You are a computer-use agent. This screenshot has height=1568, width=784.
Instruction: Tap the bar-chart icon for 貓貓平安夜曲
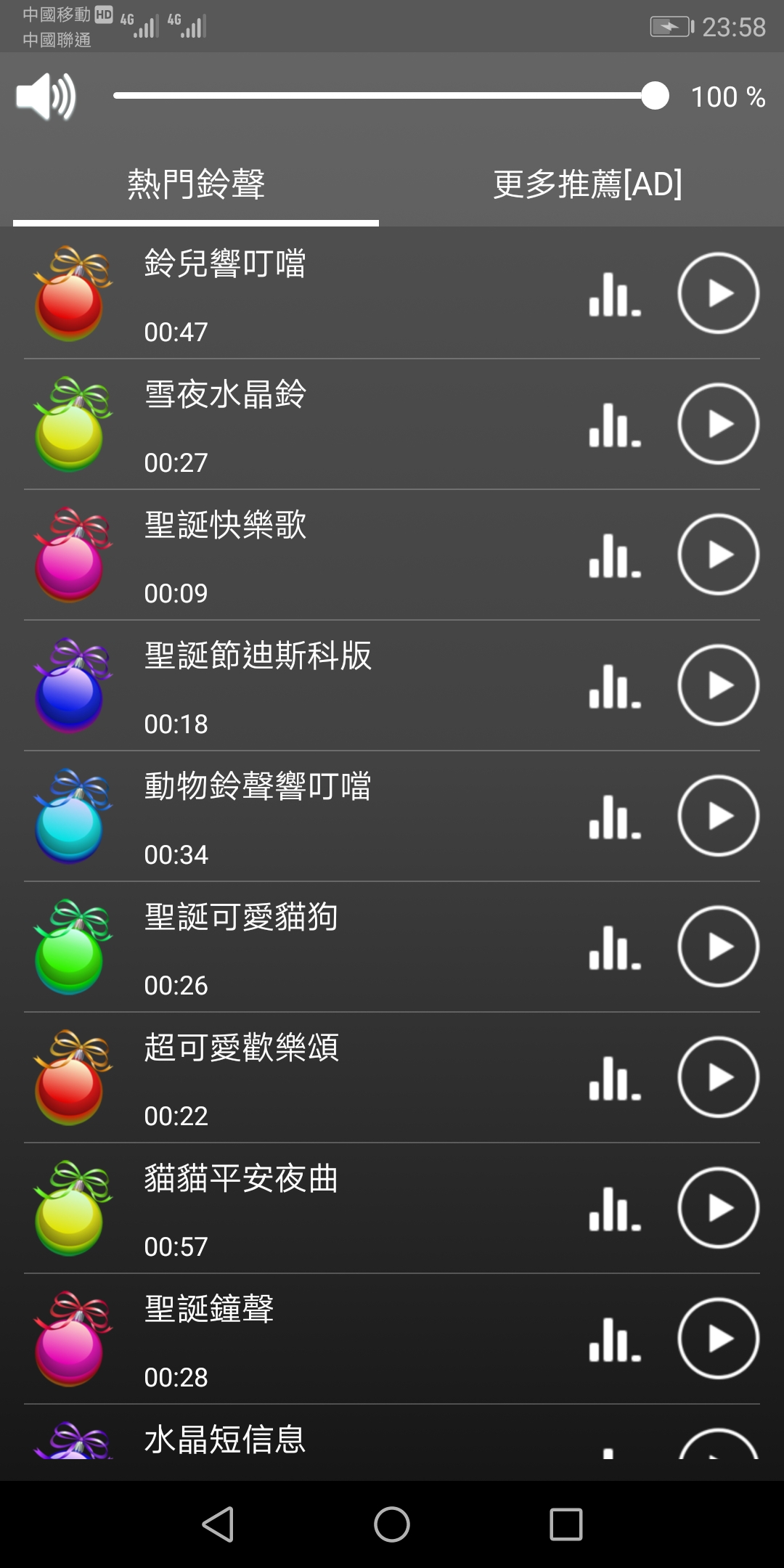(614, 1209)
